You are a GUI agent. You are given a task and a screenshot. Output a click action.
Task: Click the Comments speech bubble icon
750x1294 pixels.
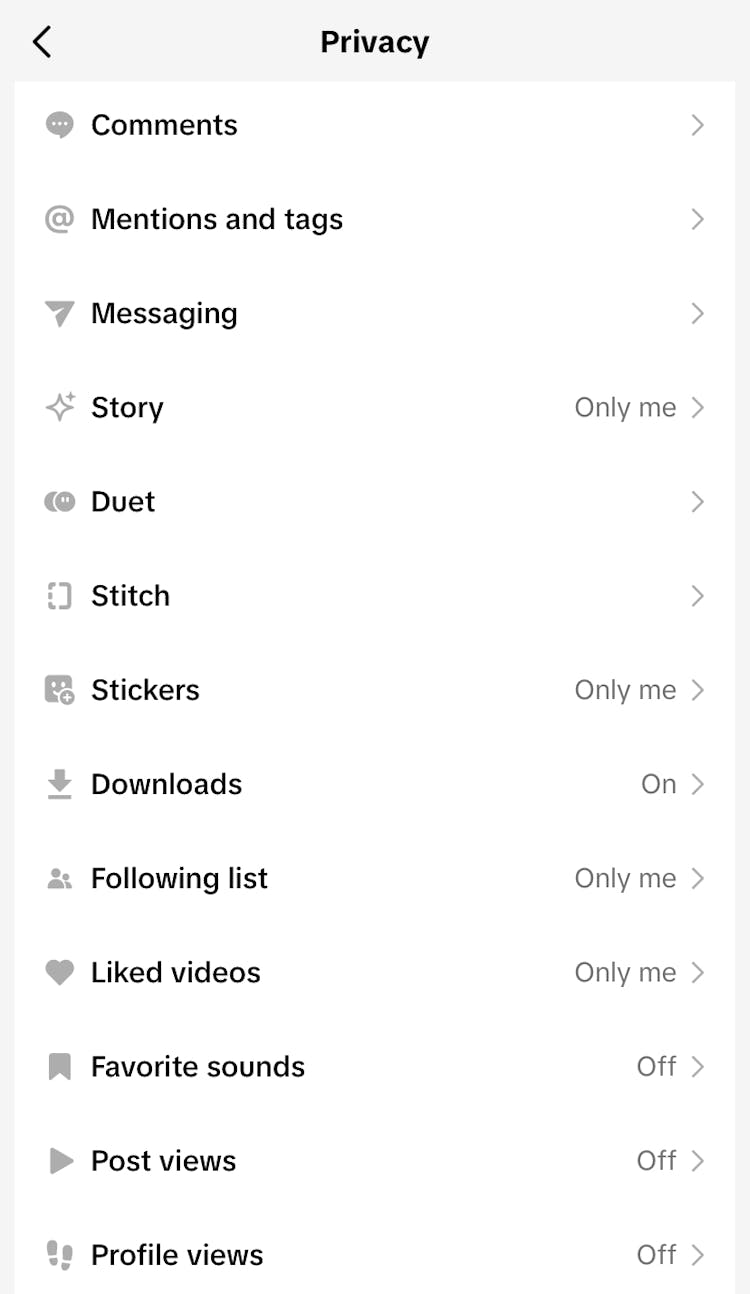pos(59,125)
